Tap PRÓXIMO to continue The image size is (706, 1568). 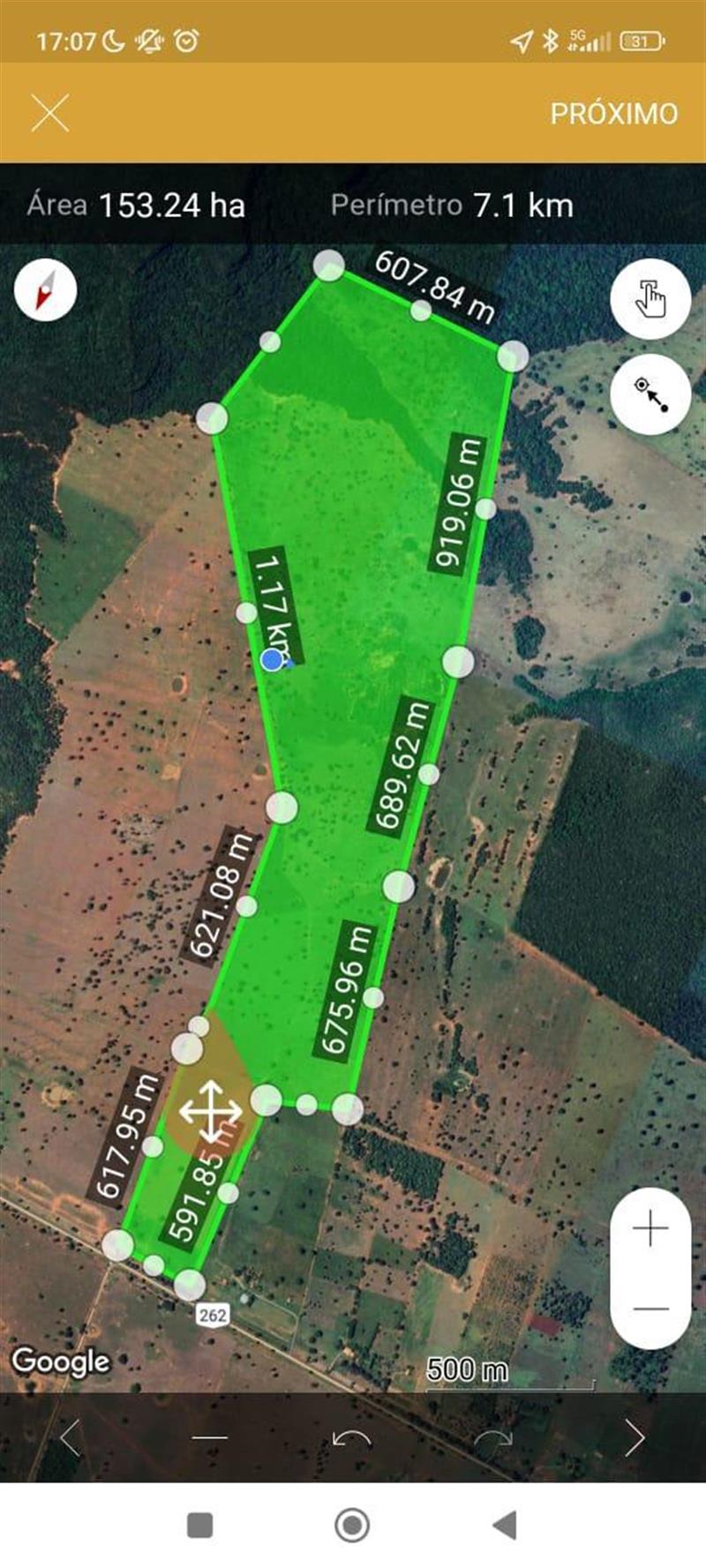click(613, 114)
